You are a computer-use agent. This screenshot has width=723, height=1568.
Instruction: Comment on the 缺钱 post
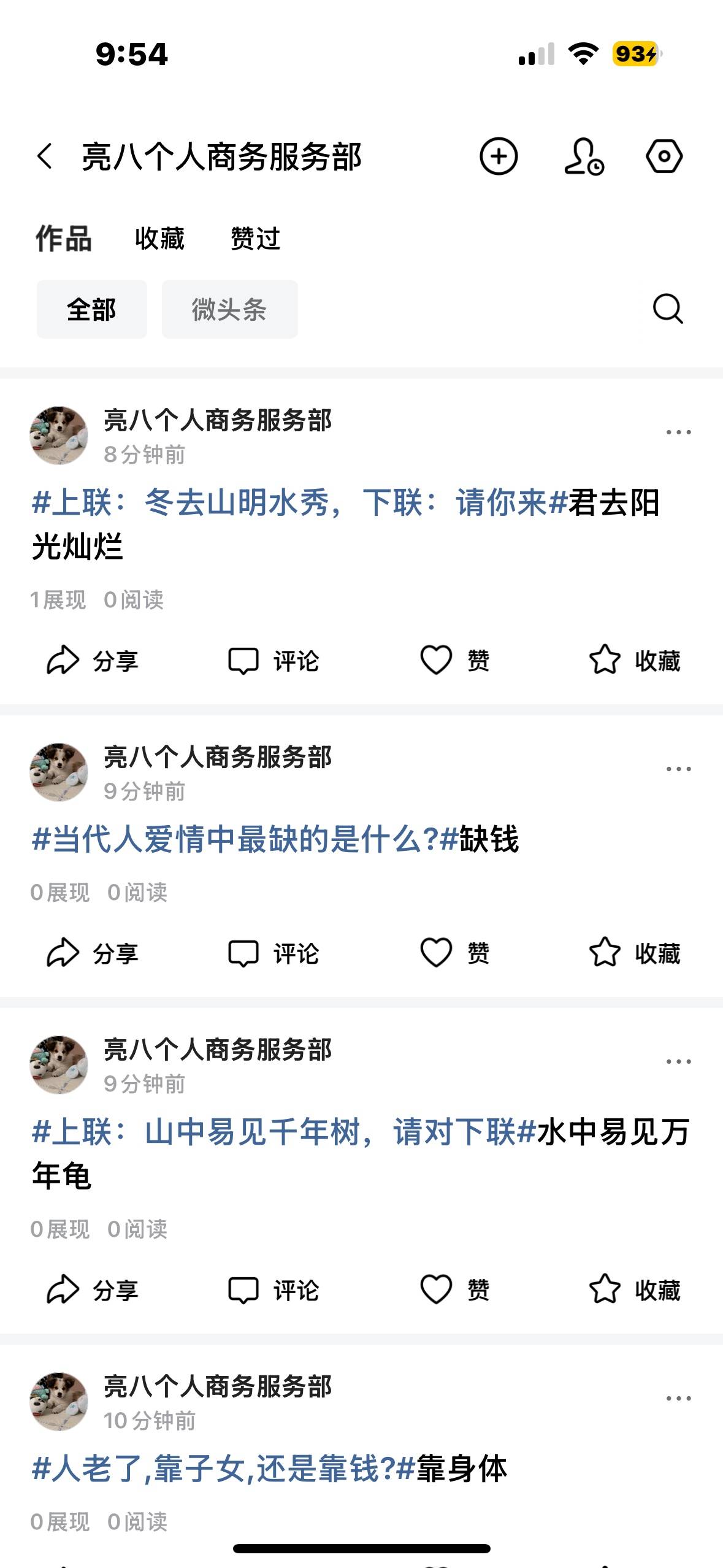coord(274,953)
